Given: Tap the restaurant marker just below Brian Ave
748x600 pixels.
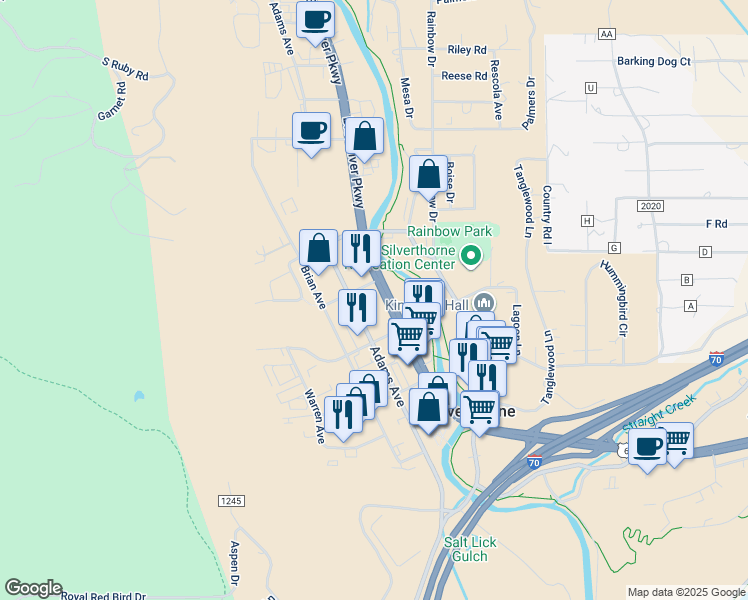Looking at the screenshot, I should (357, 307).
